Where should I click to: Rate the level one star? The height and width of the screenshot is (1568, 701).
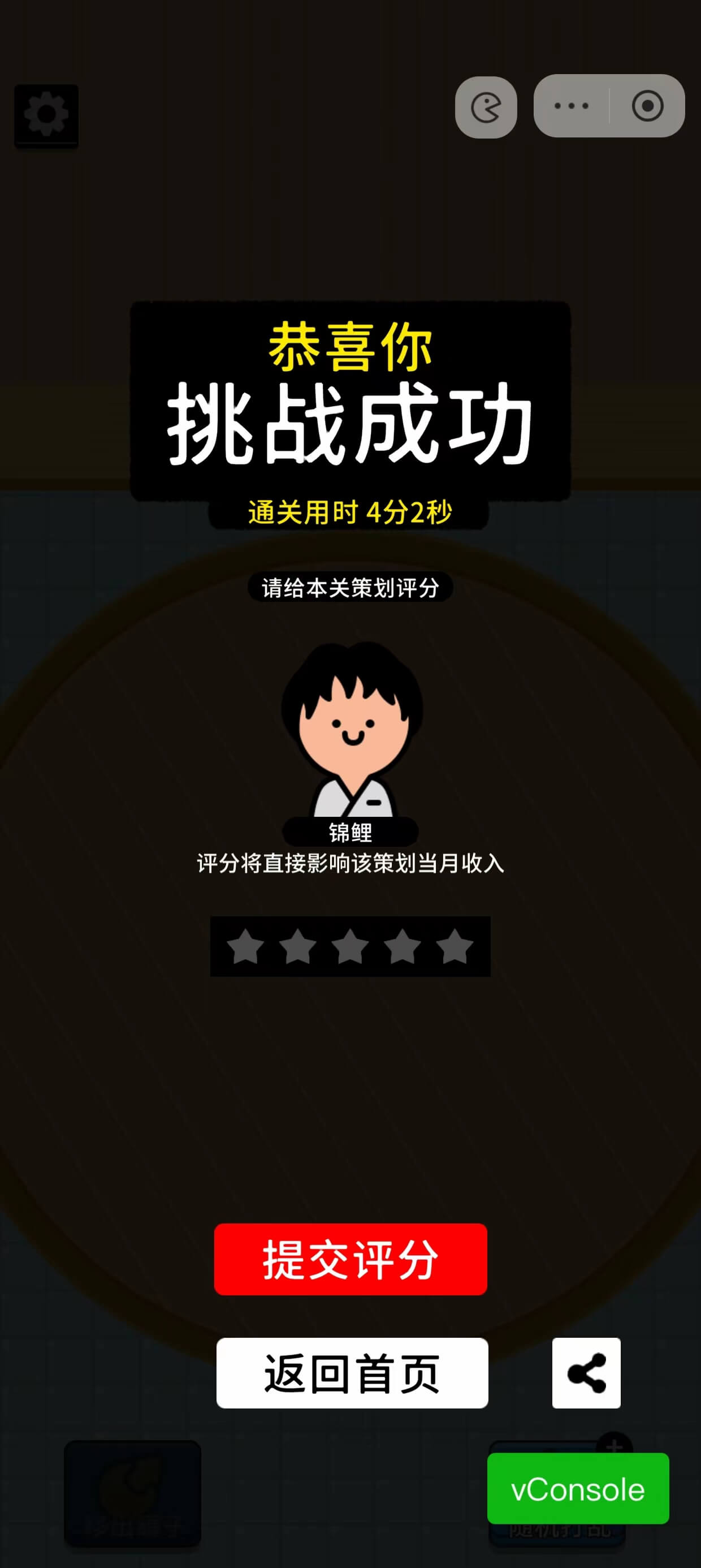(245, 946)
